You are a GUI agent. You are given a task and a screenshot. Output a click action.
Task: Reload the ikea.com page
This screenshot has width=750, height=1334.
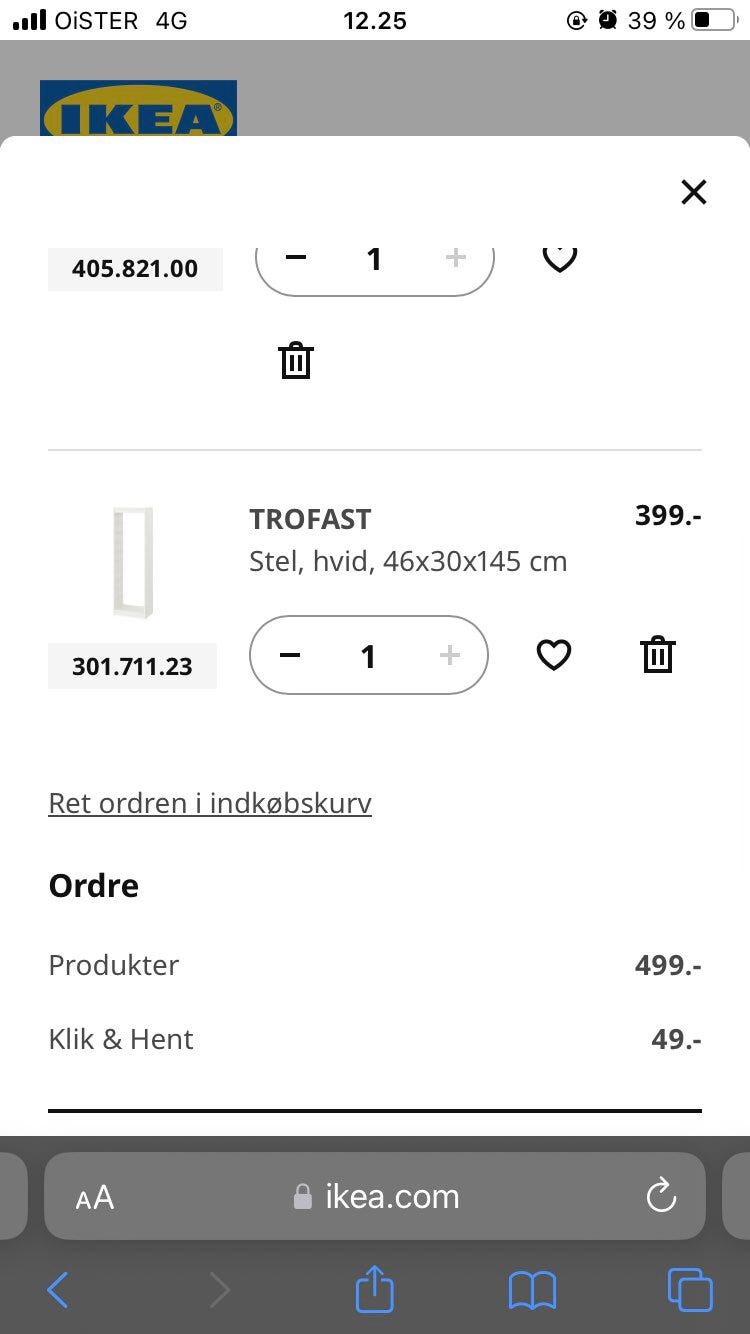point(661,1196)
